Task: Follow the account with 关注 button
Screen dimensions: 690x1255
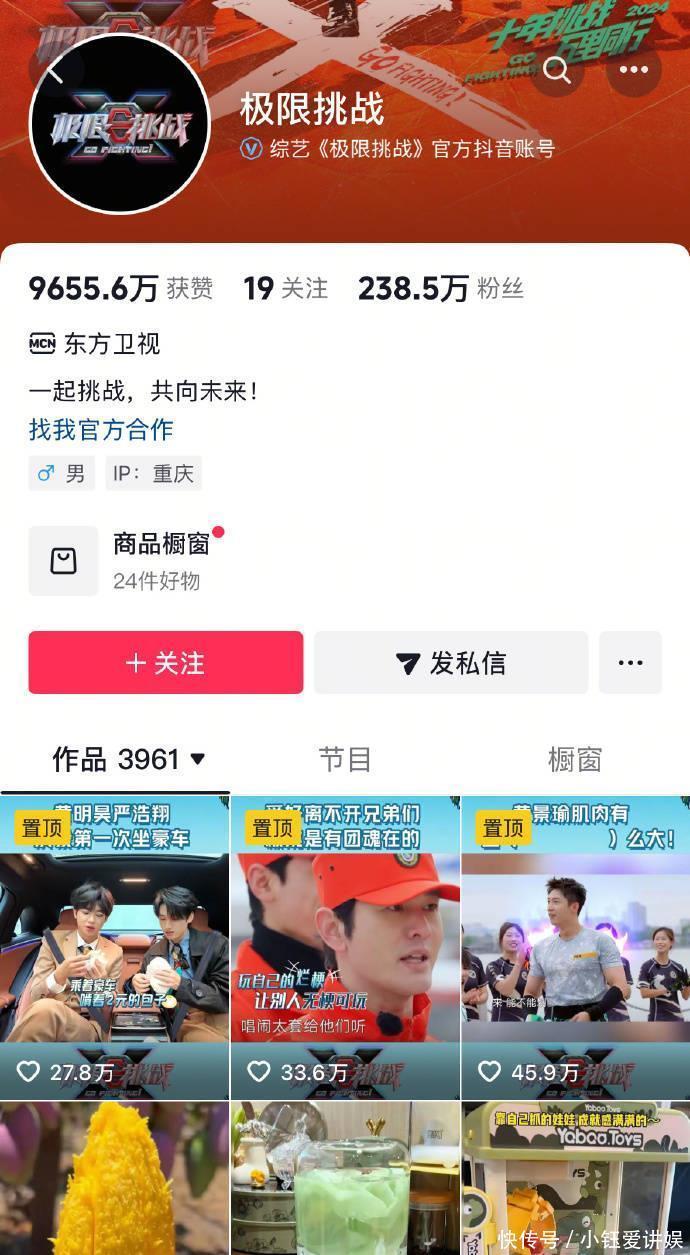Action: pos(166,663)
